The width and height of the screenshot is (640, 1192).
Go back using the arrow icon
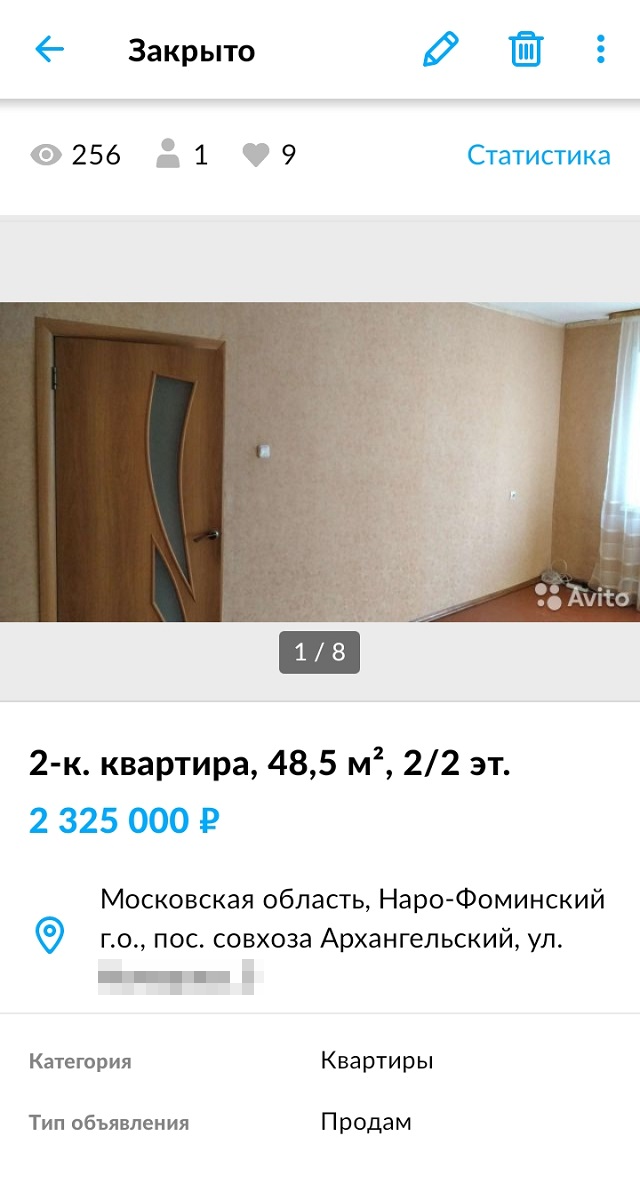click(49, 49)
